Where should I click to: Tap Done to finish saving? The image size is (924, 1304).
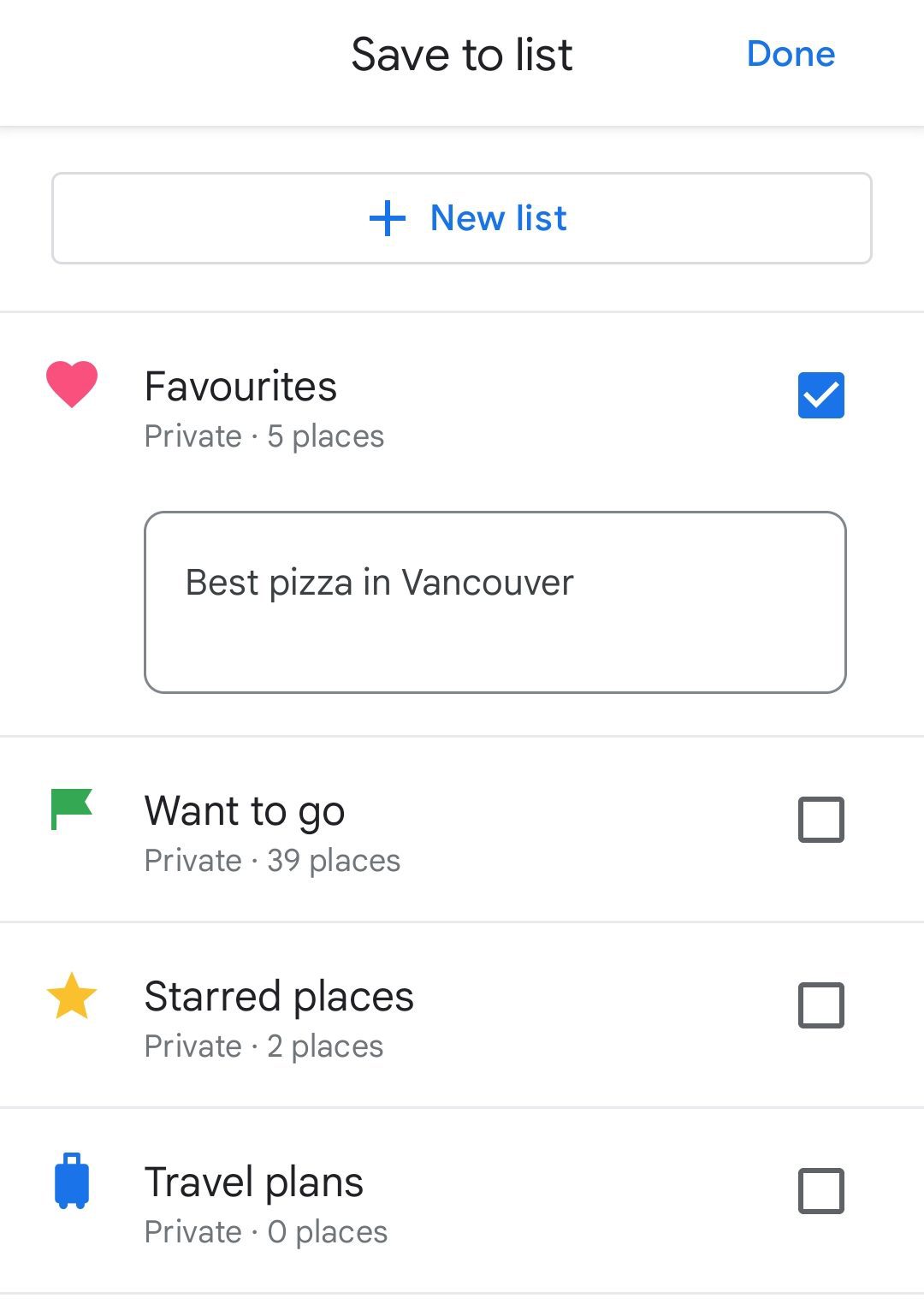[791, 54]
